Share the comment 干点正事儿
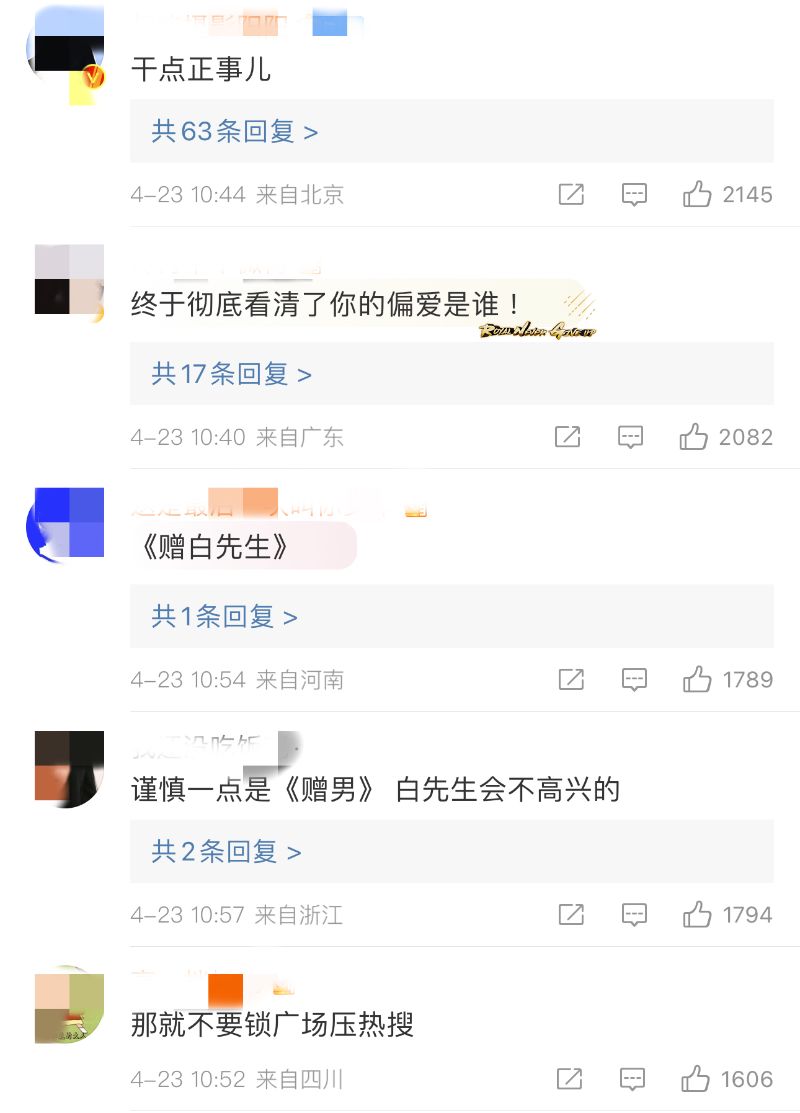The width and height of the screenshot is (800, 1113). 571,195
